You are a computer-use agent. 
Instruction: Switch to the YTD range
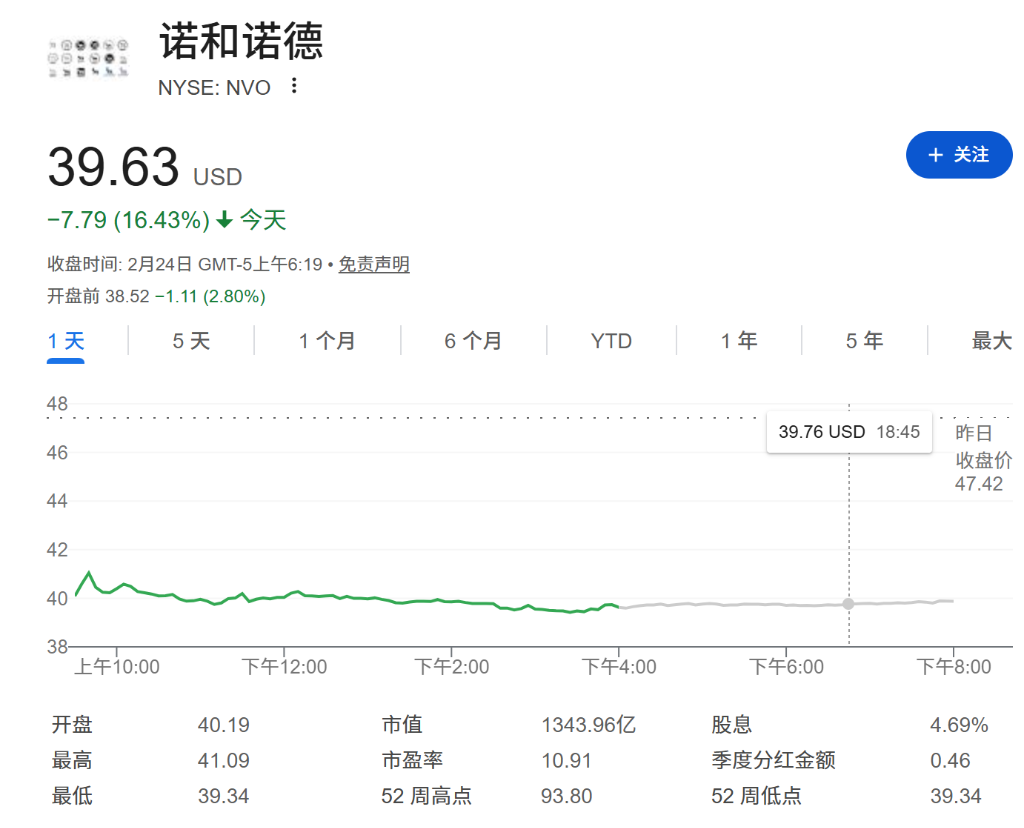[611, 341]
